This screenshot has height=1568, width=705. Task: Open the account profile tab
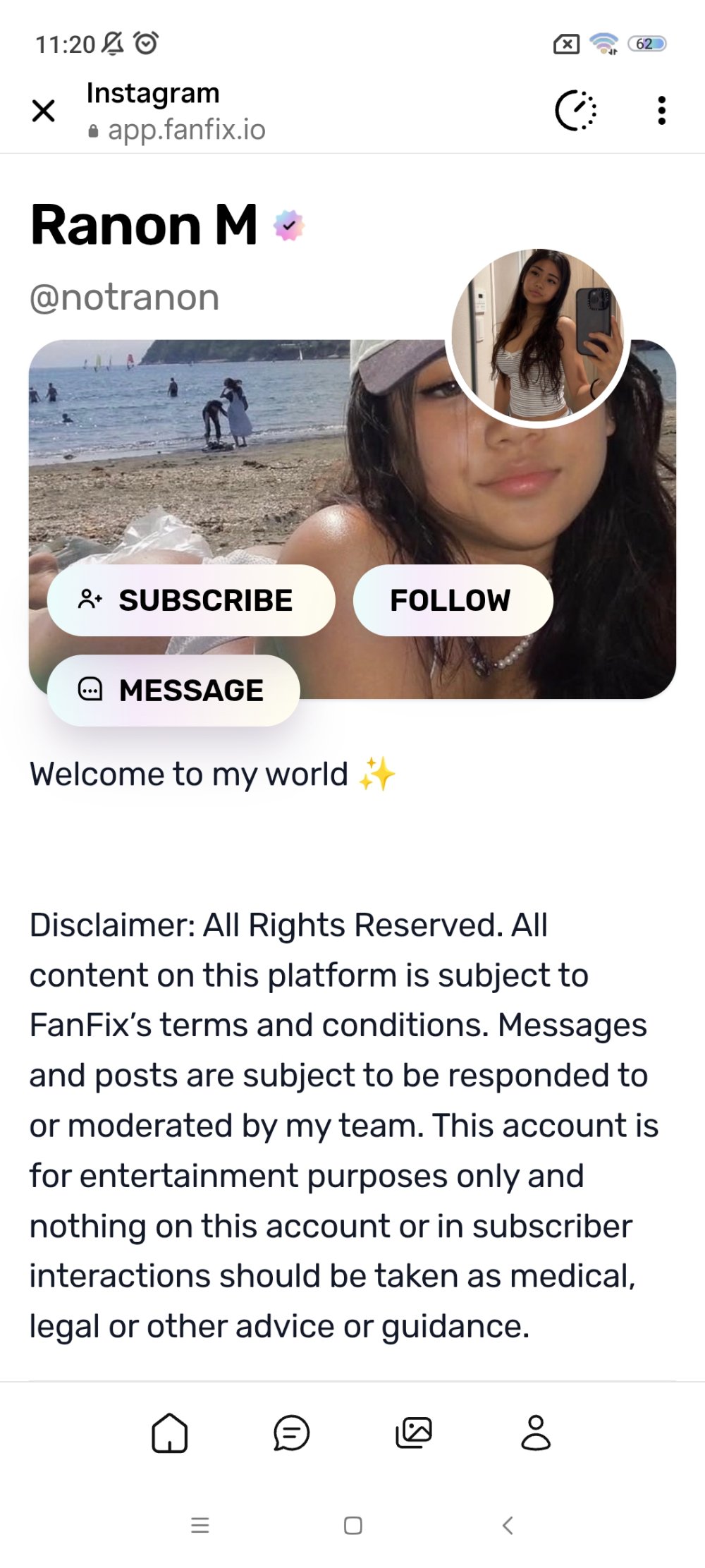tap(536, 1433)
